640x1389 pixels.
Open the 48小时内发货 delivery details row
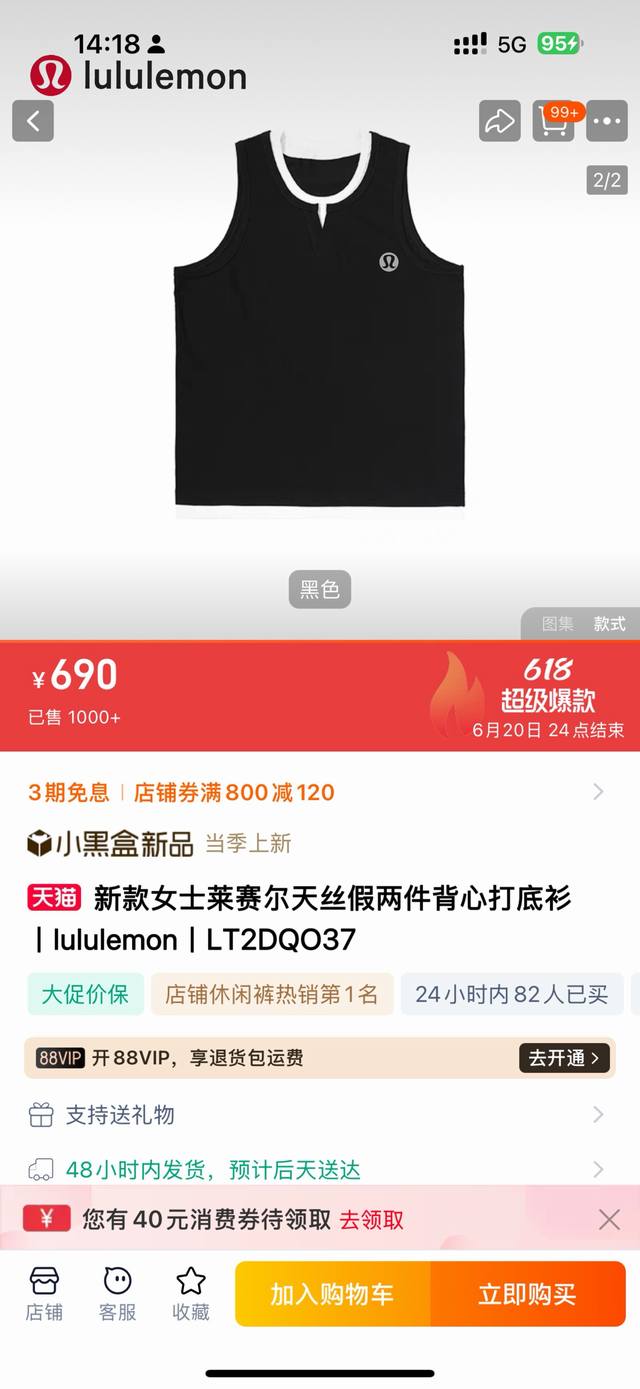(320, 1169)
